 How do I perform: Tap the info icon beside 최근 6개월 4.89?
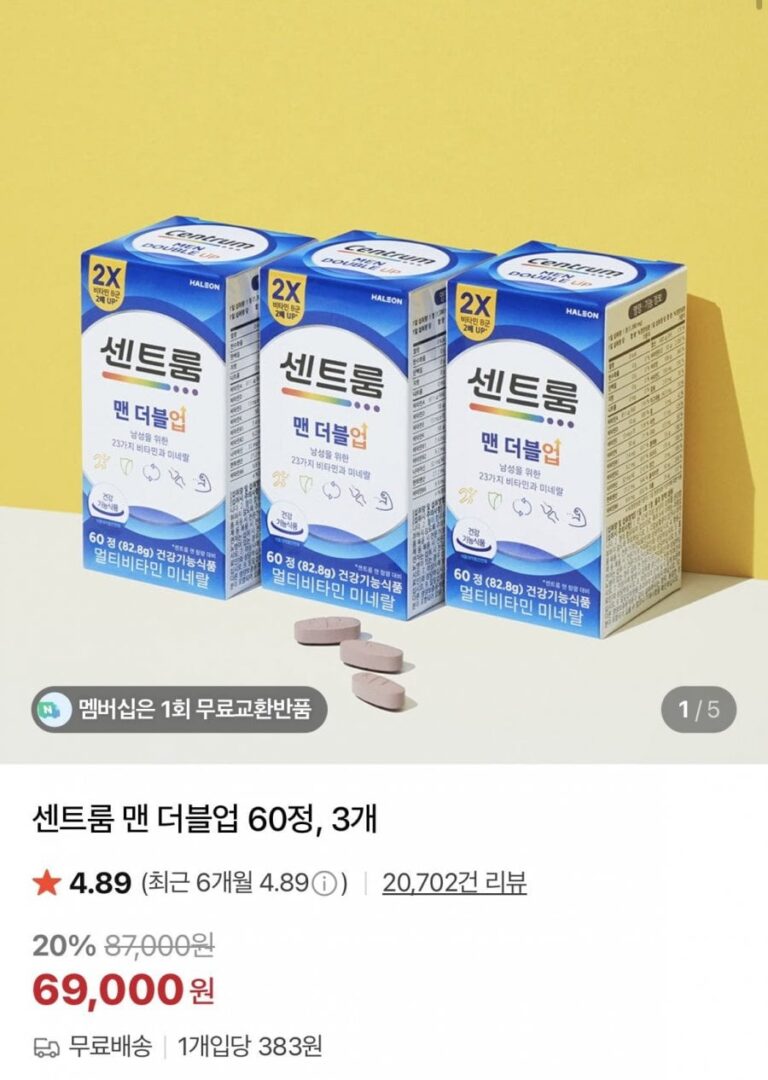pyautogui.click(x=324, y=883)
